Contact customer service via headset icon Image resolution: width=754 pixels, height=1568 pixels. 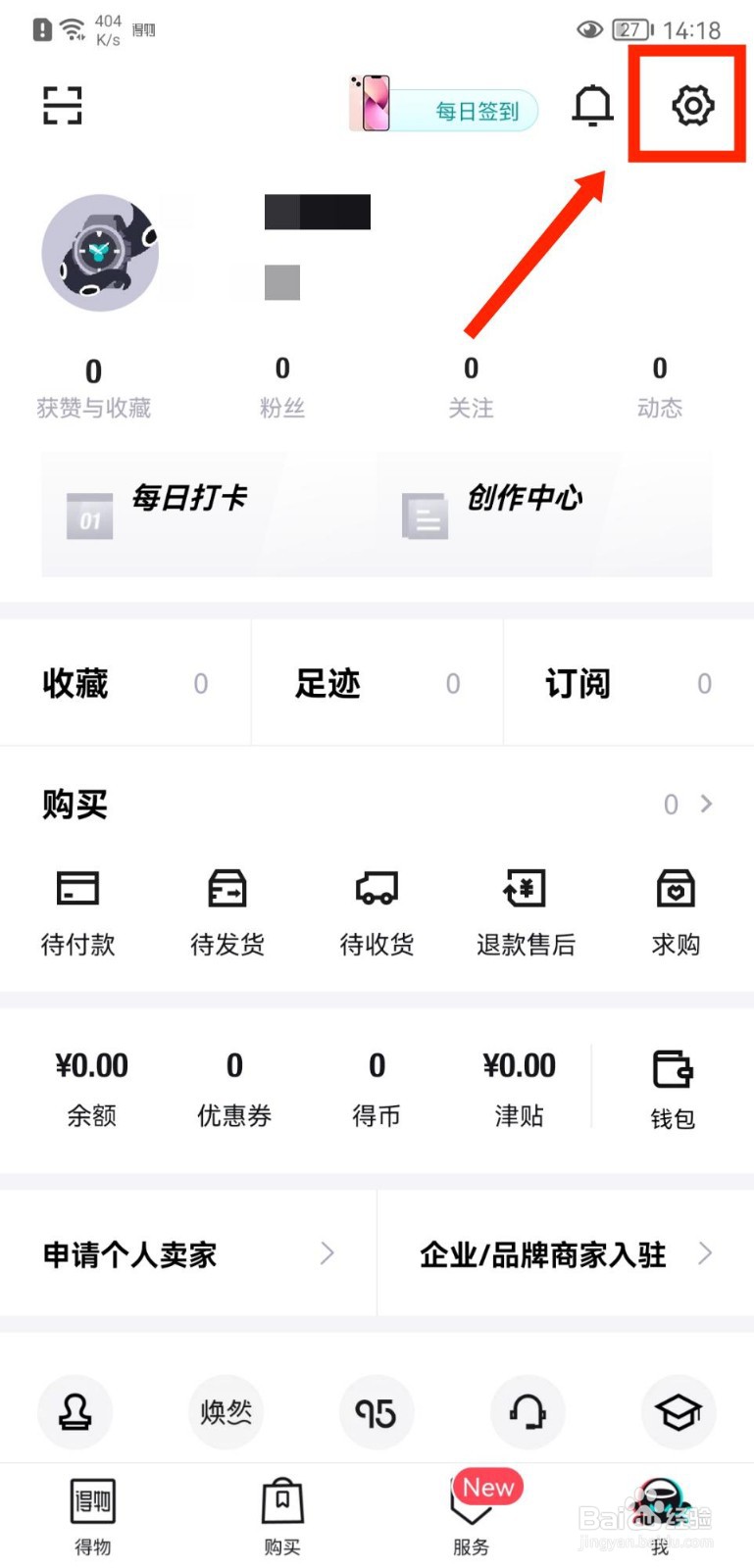click(x=528, y=1411)
